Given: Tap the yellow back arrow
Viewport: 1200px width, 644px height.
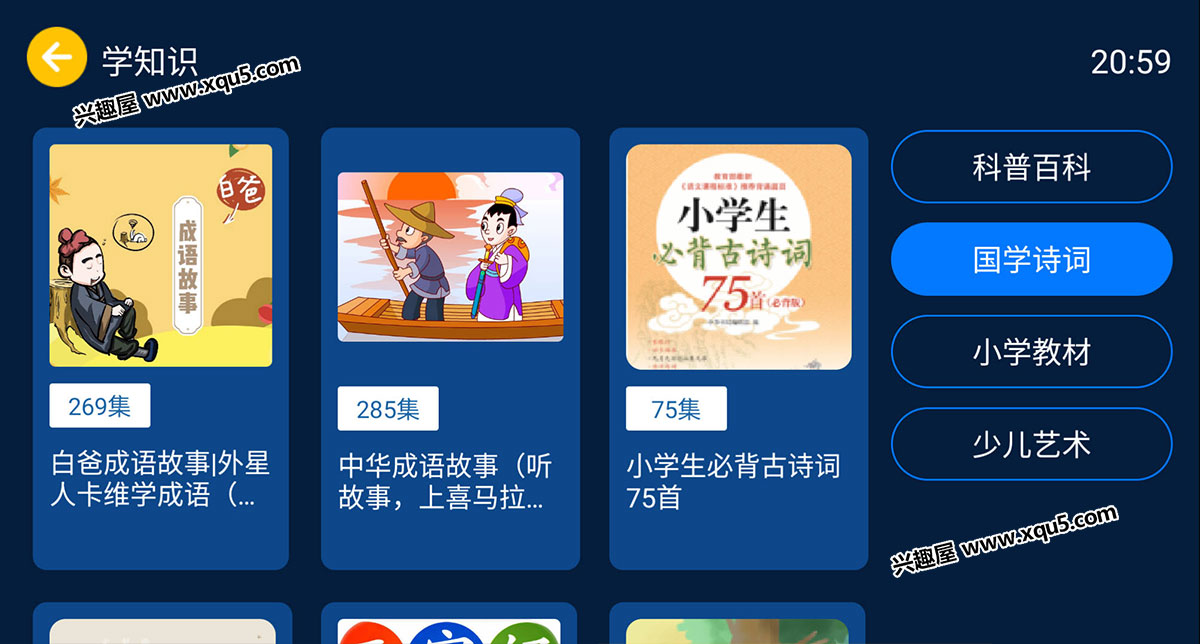Looking at the screenshot, I should (56, 58).
